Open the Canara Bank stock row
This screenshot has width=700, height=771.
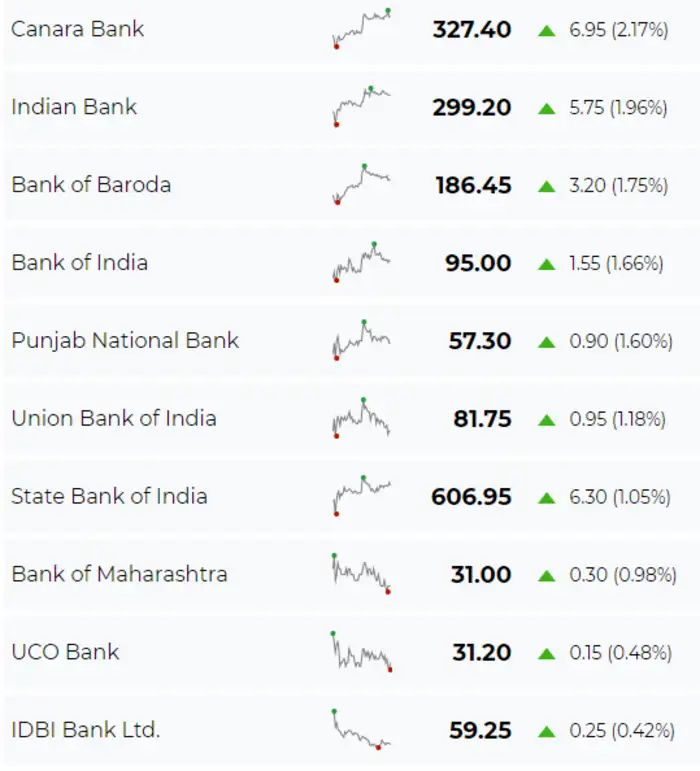pyautogui.click(x=78, y=29)
